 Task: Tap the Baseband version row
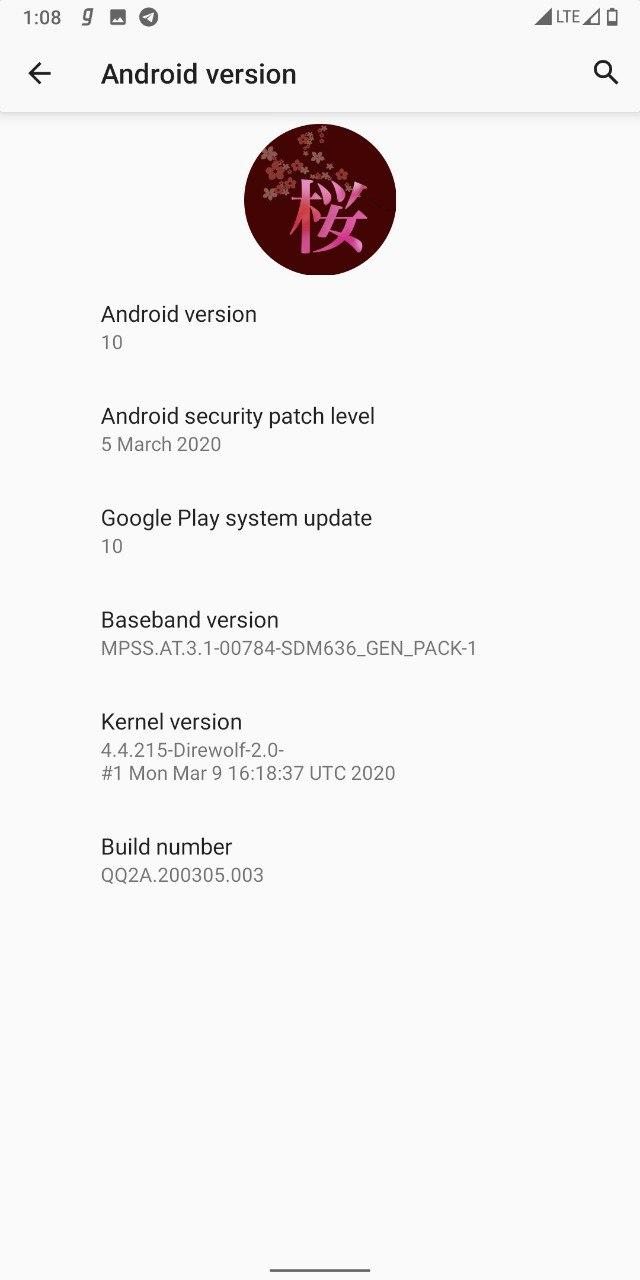click(320, 634)
